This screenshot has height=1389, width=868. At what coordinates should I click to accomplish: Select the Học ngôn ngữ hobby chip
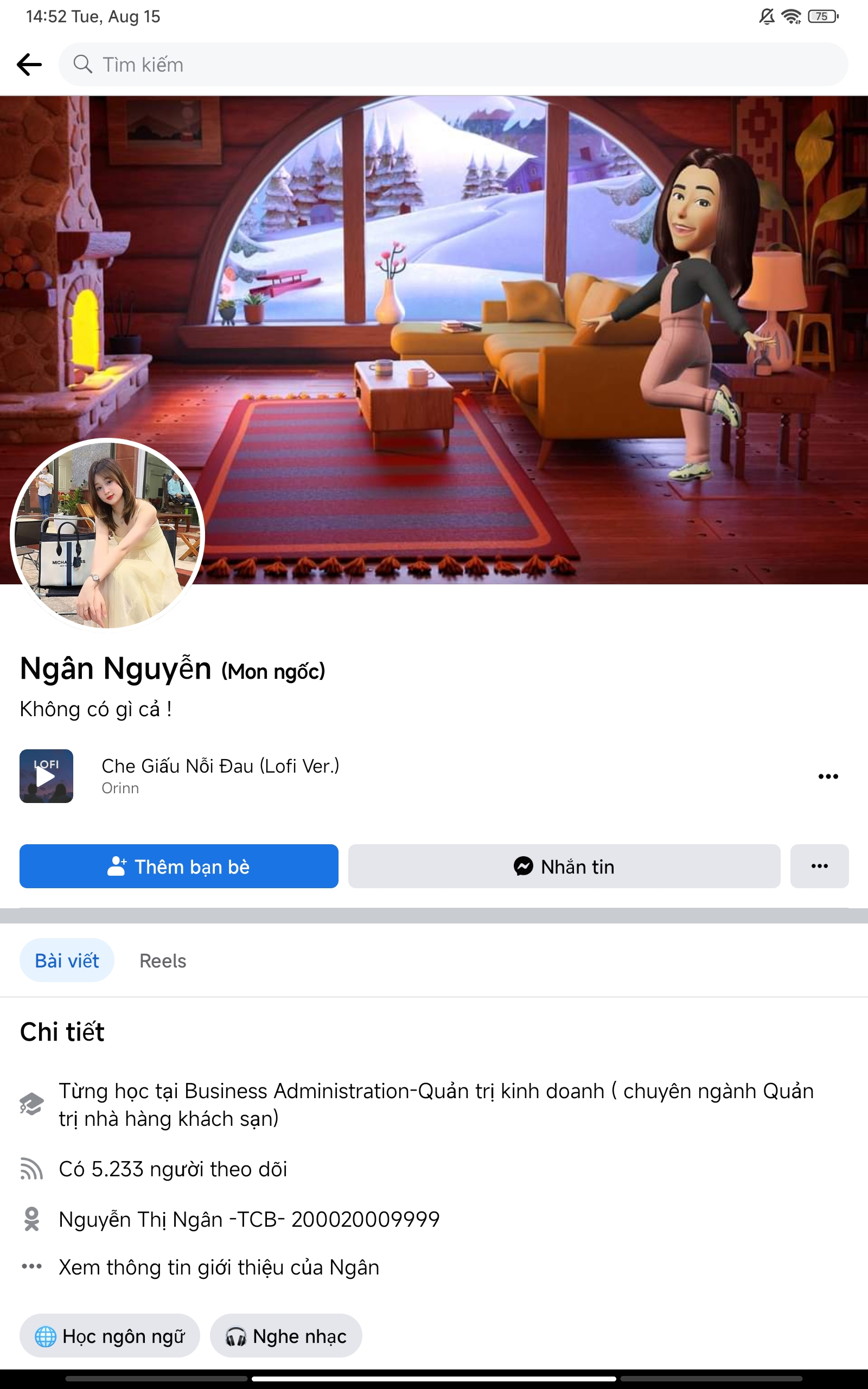coord(110,1336)
